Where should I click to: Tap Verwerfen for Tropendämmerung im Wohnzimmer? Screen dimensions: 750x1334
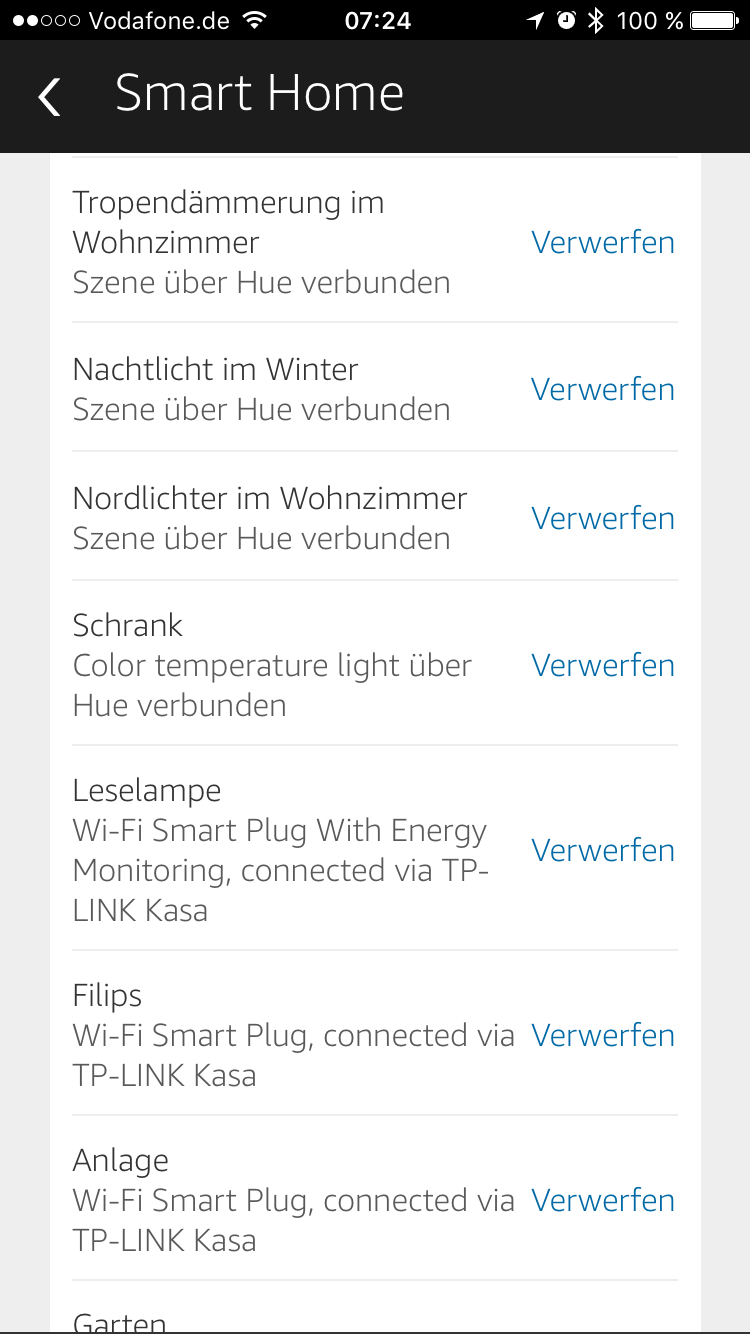(x=603, y=242)
